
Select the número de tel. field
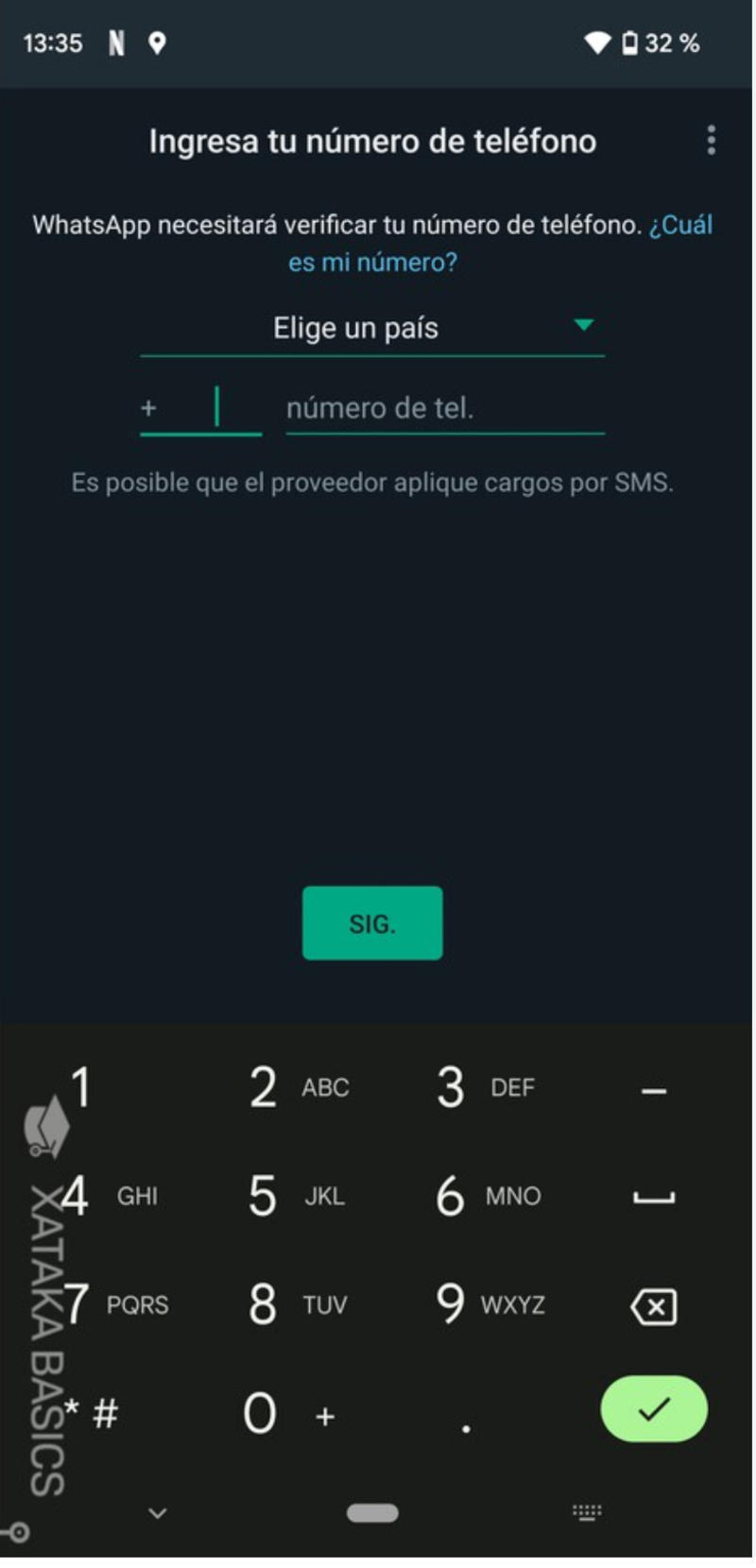tap(444, 408)
